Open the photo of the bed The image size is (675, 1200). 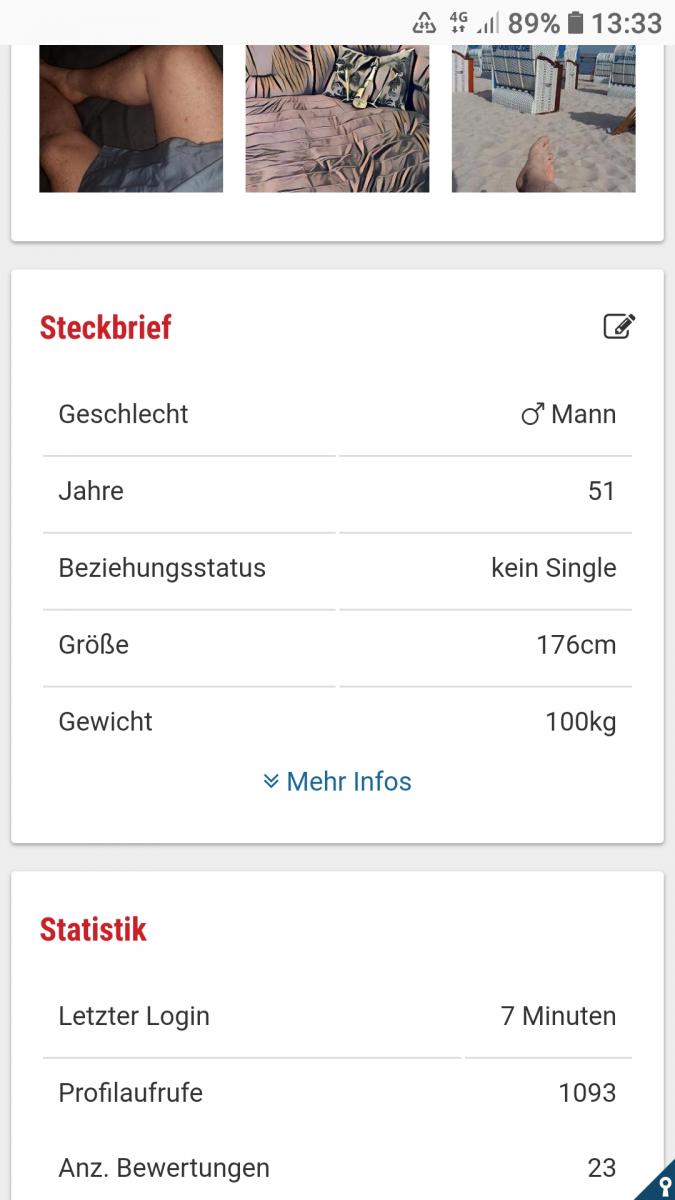pos(337,118)
